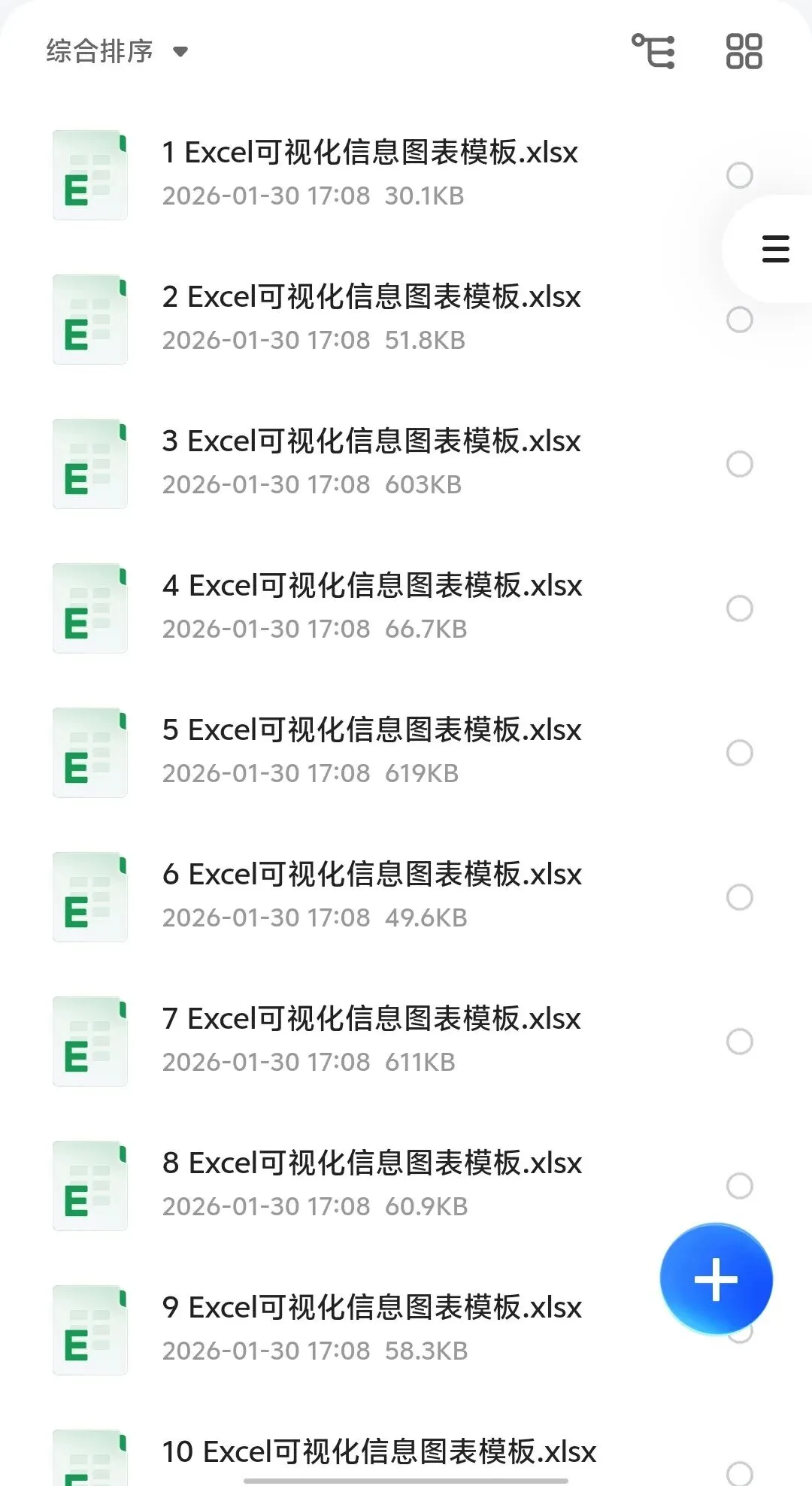The height and width of the screenshot is (1486, 812).
Task: Select the 5 Excel file's radio button
Action: (x=740, y=753)
